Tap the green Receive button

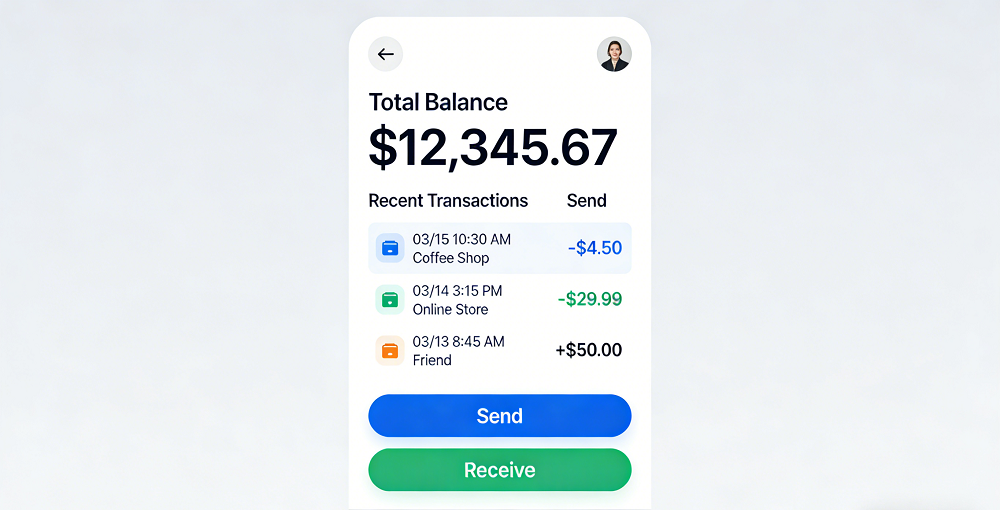tap(499, 470)
